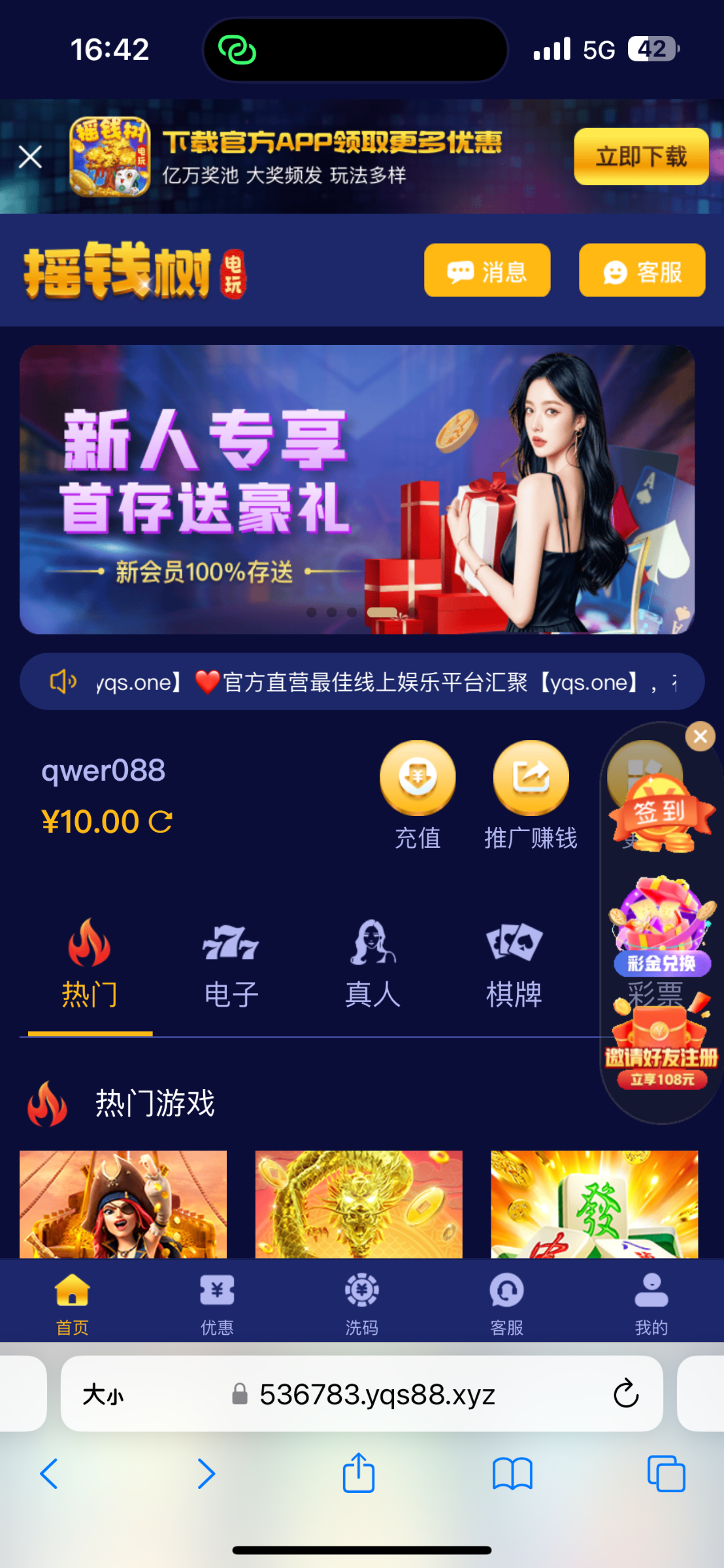Switch to the 真人 live category
724x1568 pixels.
tap(372, 964)
